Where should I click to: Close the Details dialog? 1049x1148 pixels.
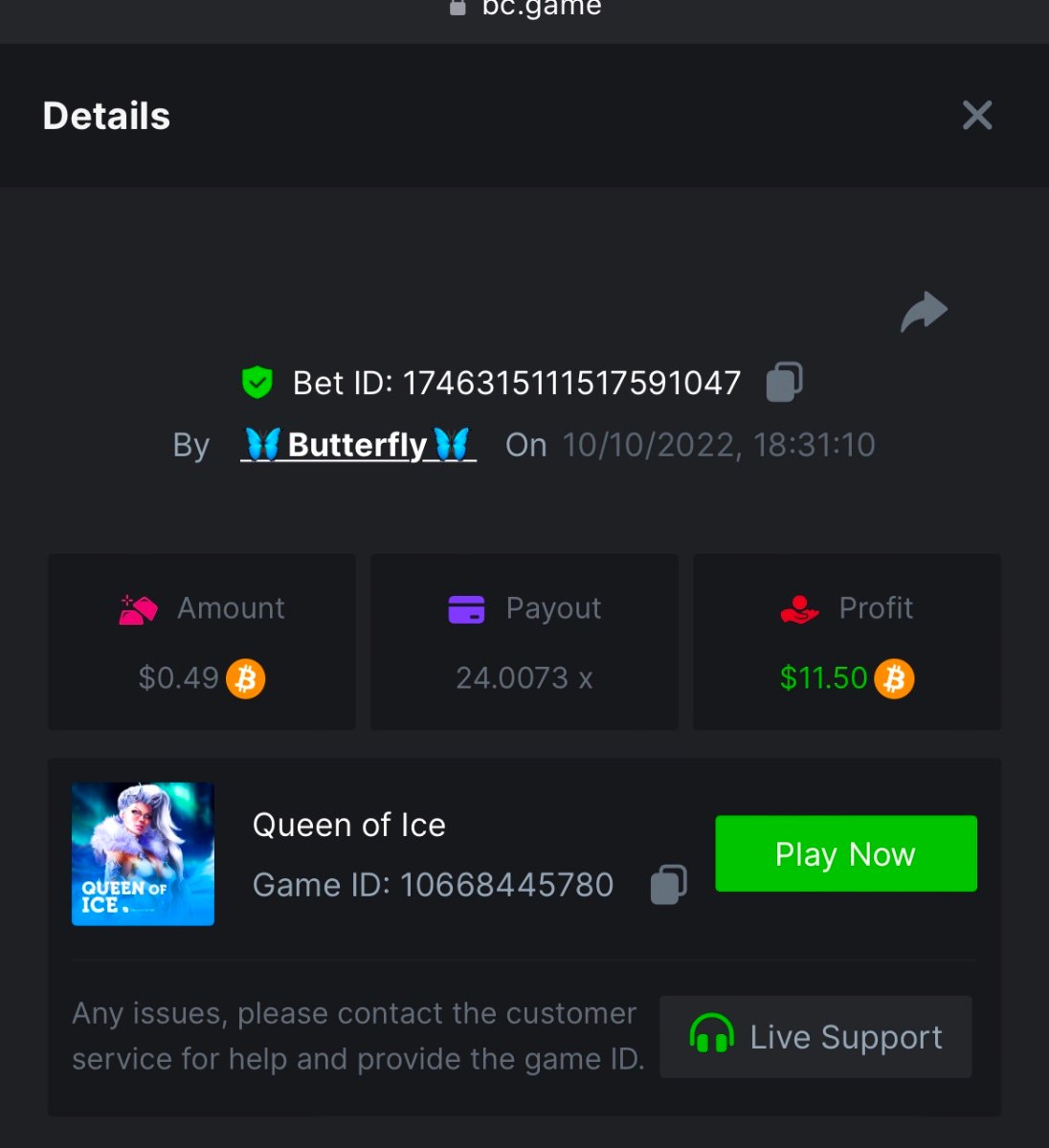point(977,116)
